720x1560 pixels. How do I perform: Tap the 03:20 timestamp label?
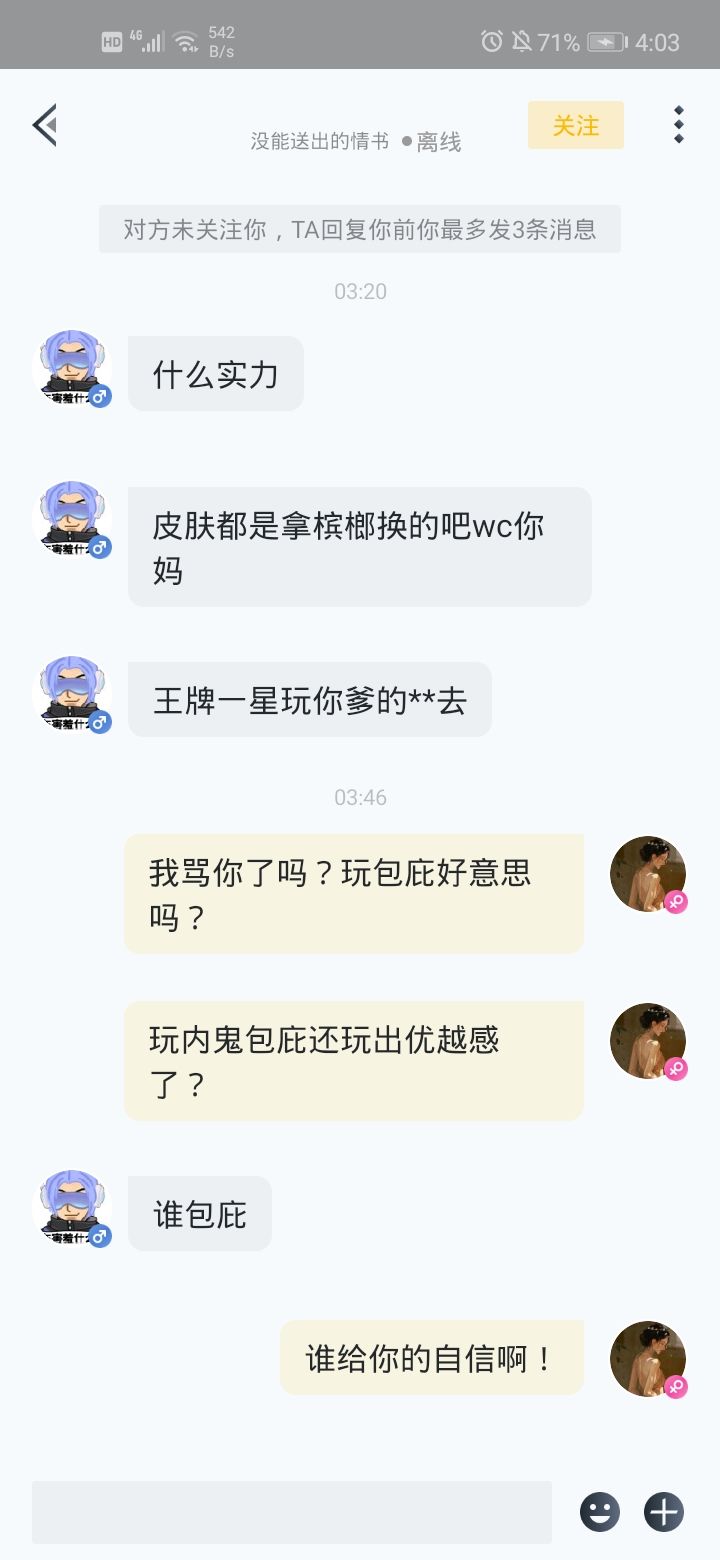pyautogui.click(x=360, y=291)
